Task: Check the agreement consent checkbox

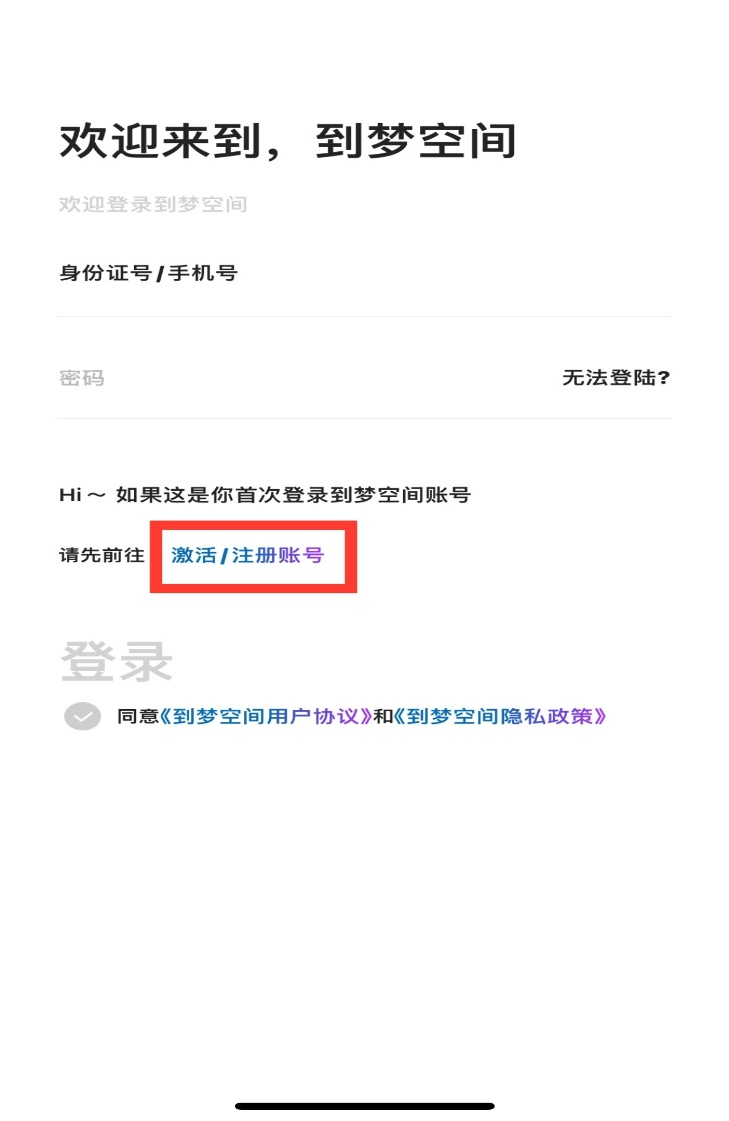Action: 82,716
